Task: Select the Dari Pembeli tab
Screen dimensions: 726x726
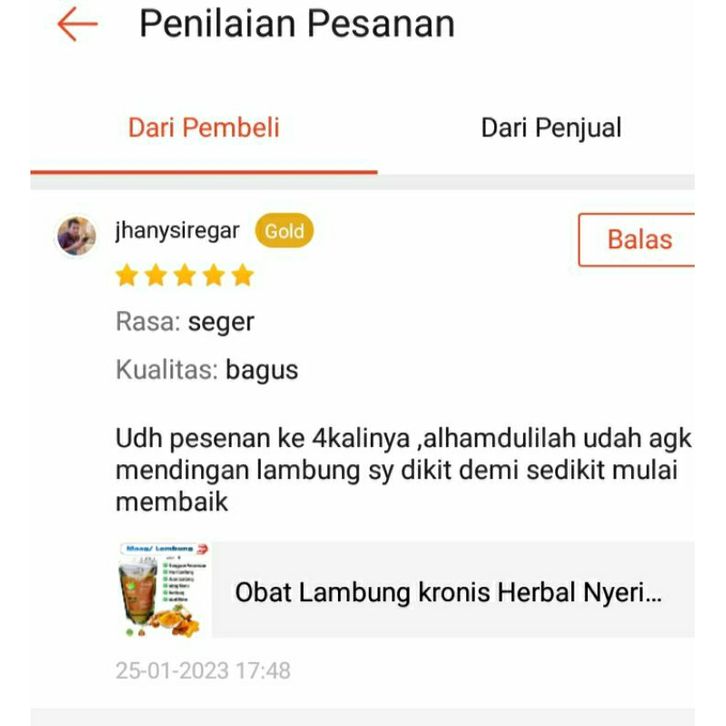Action: click(x=204, y=128)
